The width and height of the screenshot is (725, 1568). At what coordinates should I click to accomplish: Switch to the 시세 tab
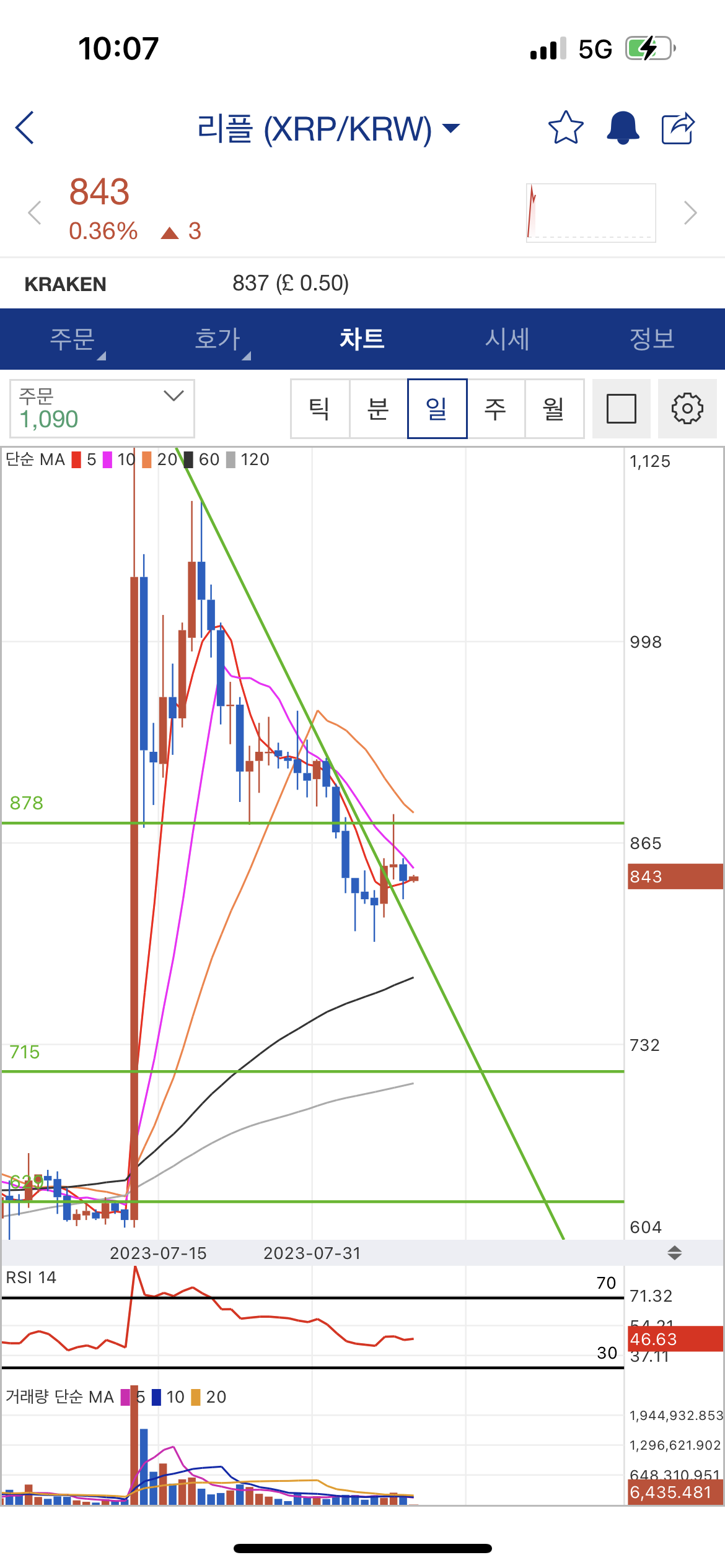pyautogui.click(x=507, y=339)
